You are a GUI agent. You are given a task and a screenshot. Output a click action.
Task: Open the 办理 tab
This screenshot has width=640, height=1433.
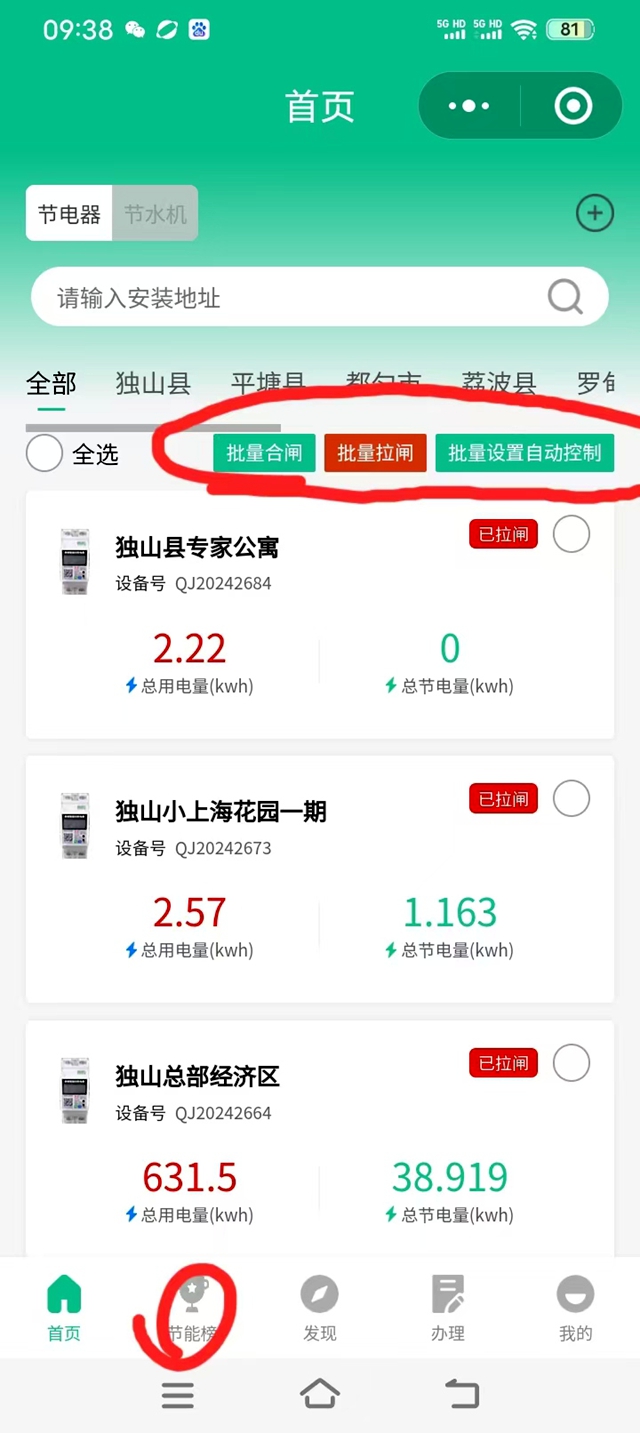coord(447,1308)
